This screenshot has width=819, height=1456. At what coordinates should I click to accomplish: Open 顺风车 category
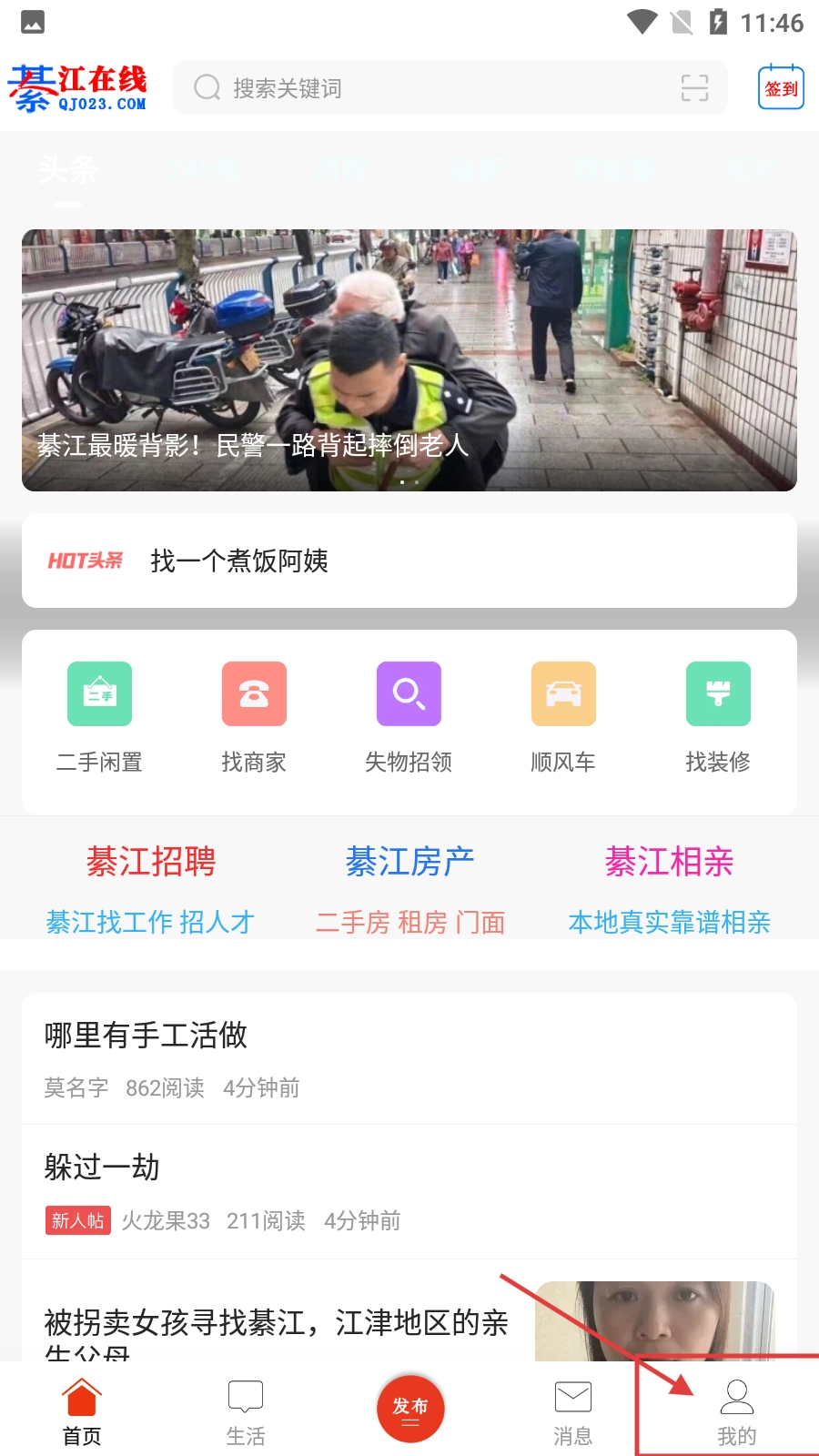[x=563, y=718]
